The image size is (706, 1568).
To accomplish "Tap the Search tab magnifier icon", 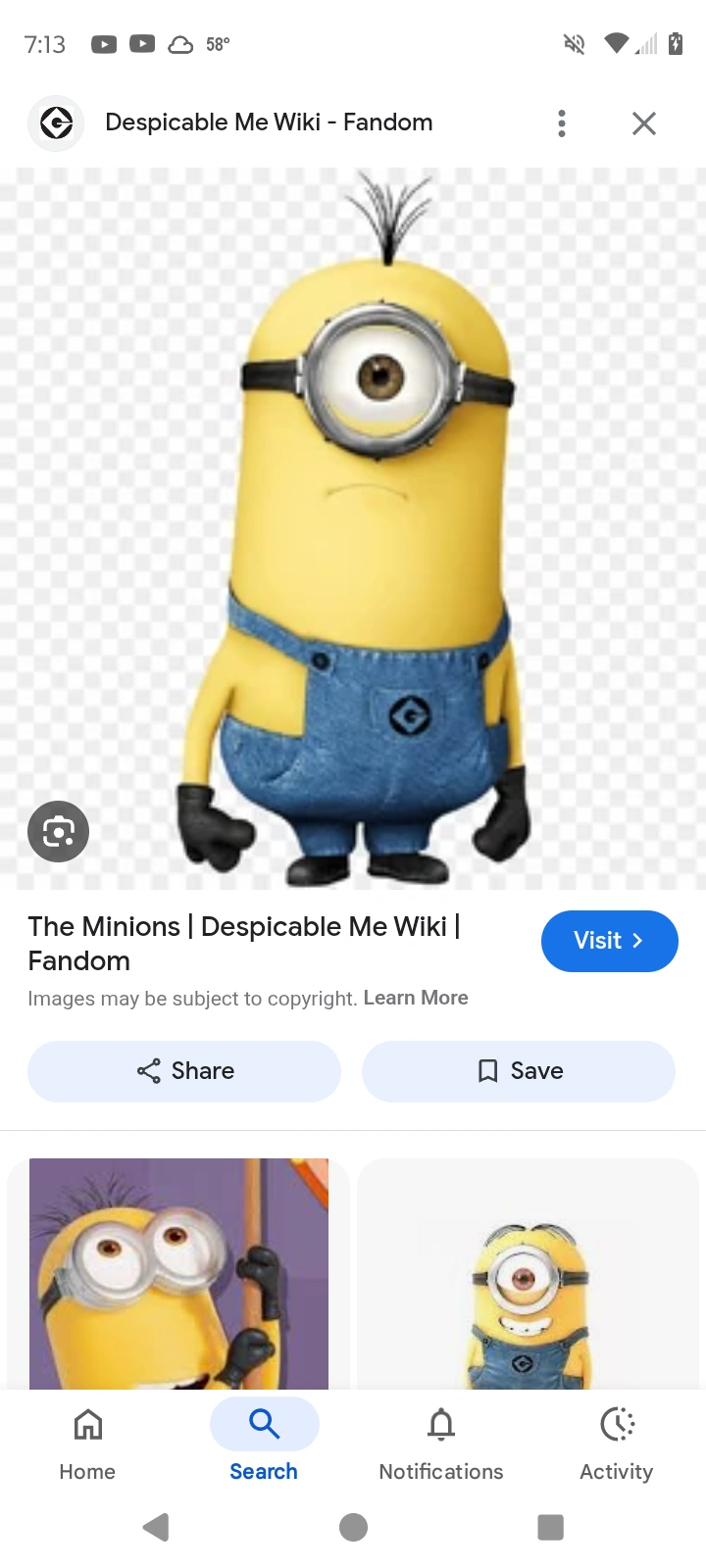I will click(x=263, y=1424).
